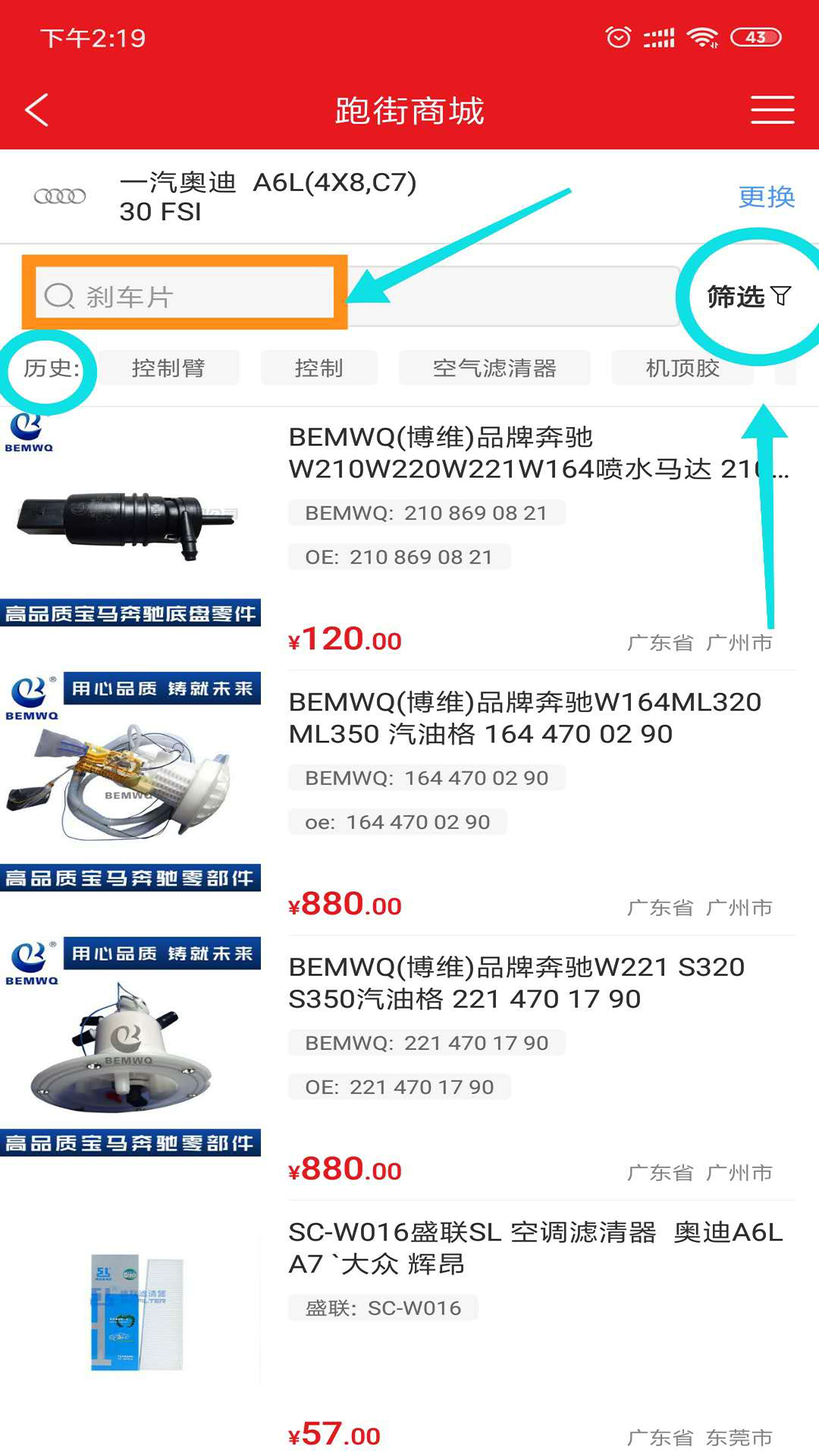Image resolution: width=819 pixels, height=1456 pixels.
Task: Select the 空气滤清器 history tag
Action: click(494, 368)
